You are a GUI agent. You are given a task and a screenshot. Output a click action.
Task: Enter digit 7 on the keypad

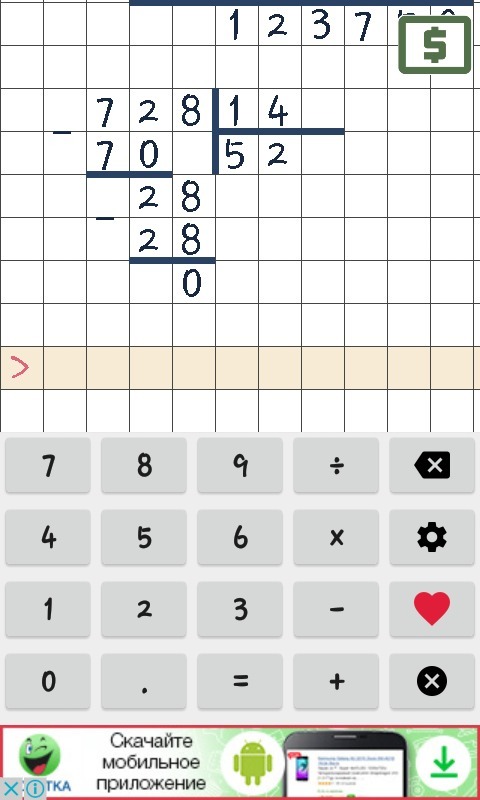[48, 465]
